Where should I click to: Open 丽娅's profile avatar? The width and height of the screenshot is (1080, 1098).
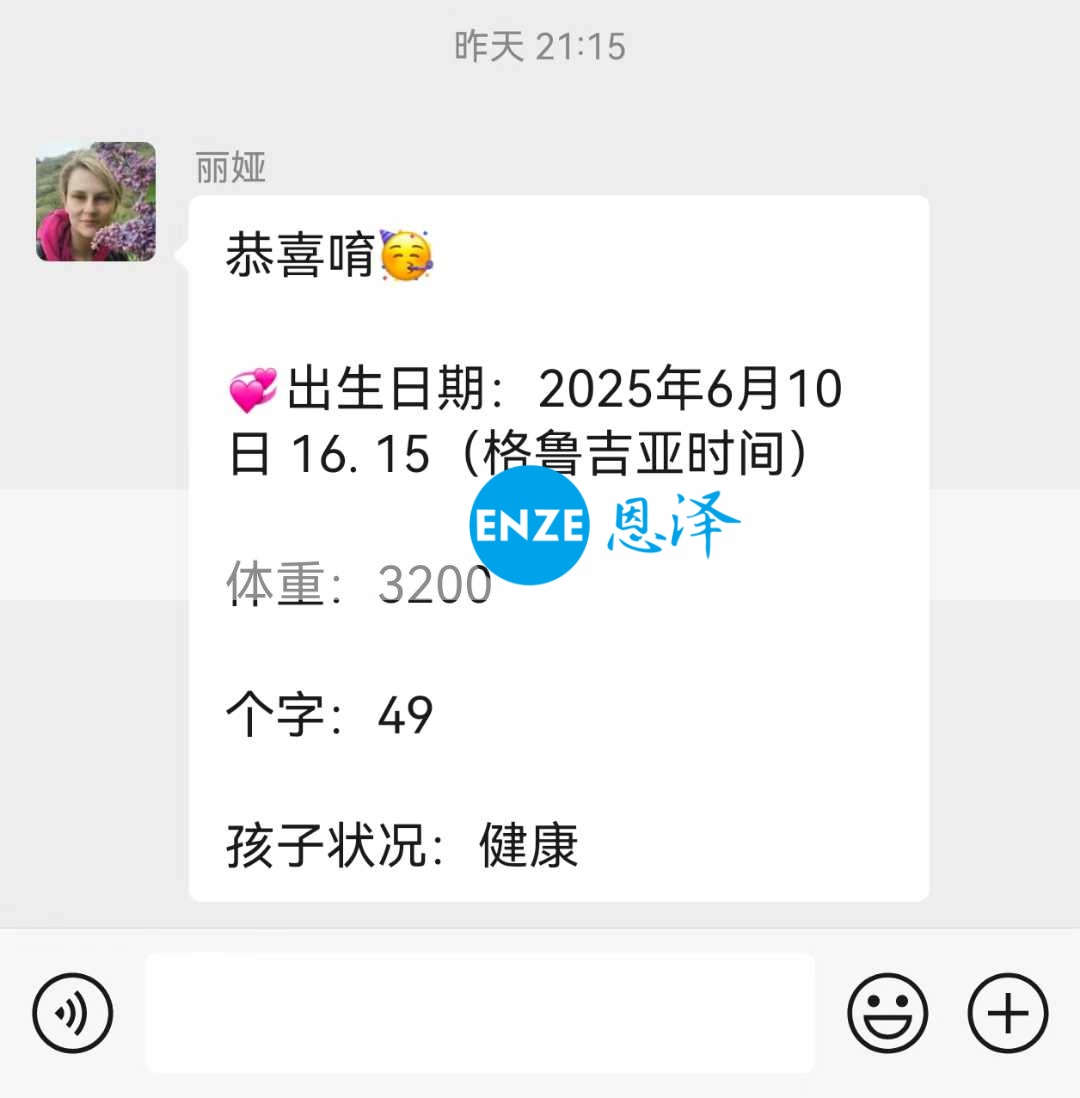click(x=95, y=200)
